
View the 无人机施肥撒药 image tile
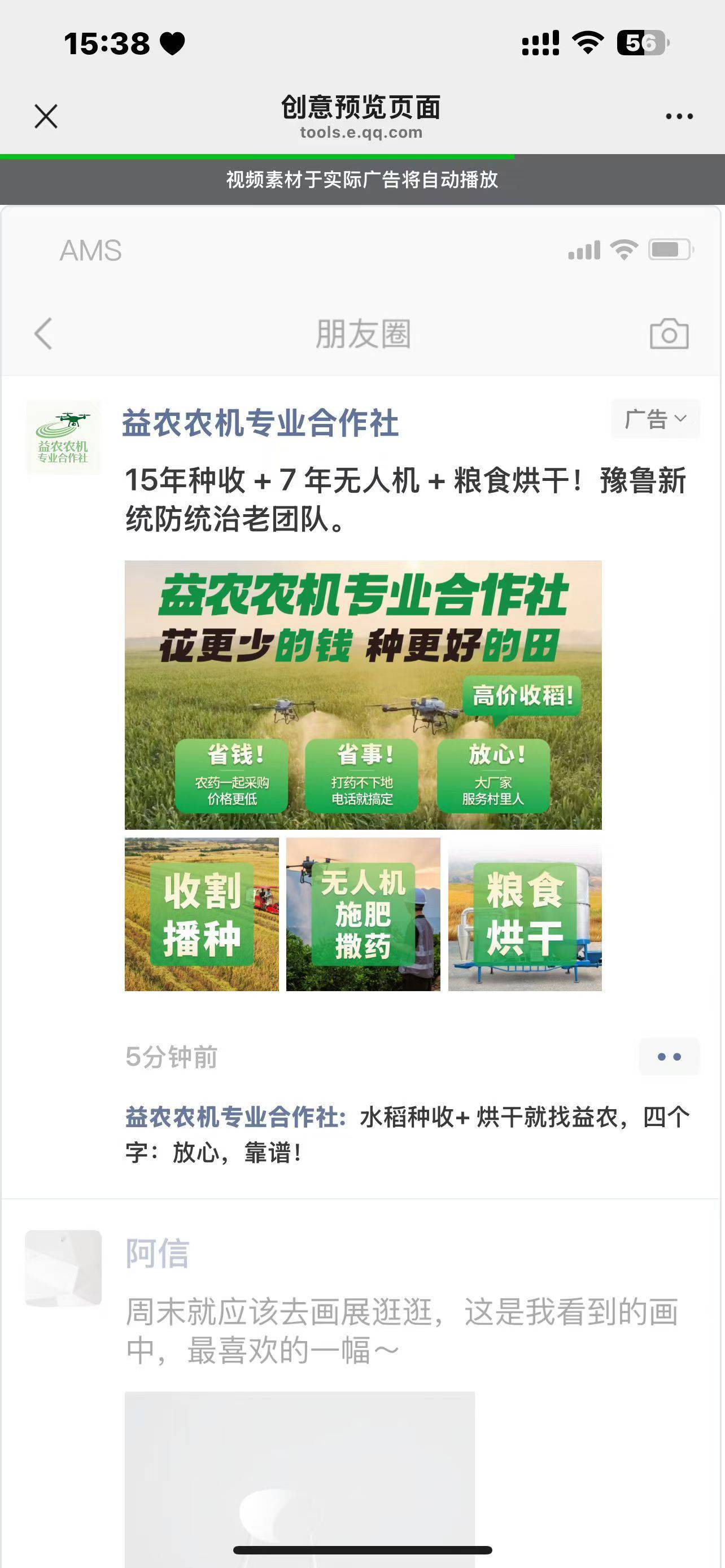(363, 914)
